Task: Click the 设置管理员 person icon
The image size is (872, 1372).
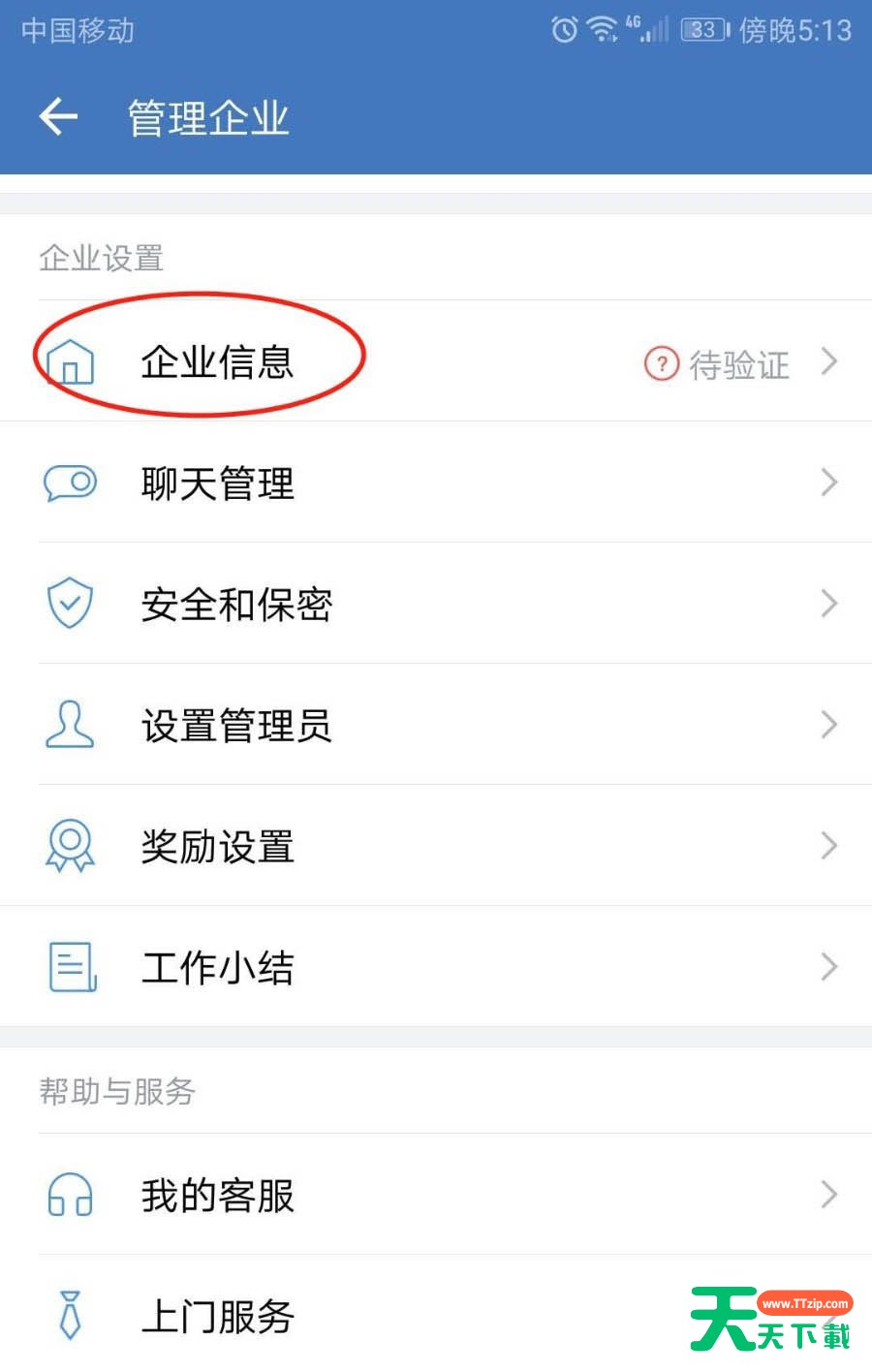Action: pos(69,724)
